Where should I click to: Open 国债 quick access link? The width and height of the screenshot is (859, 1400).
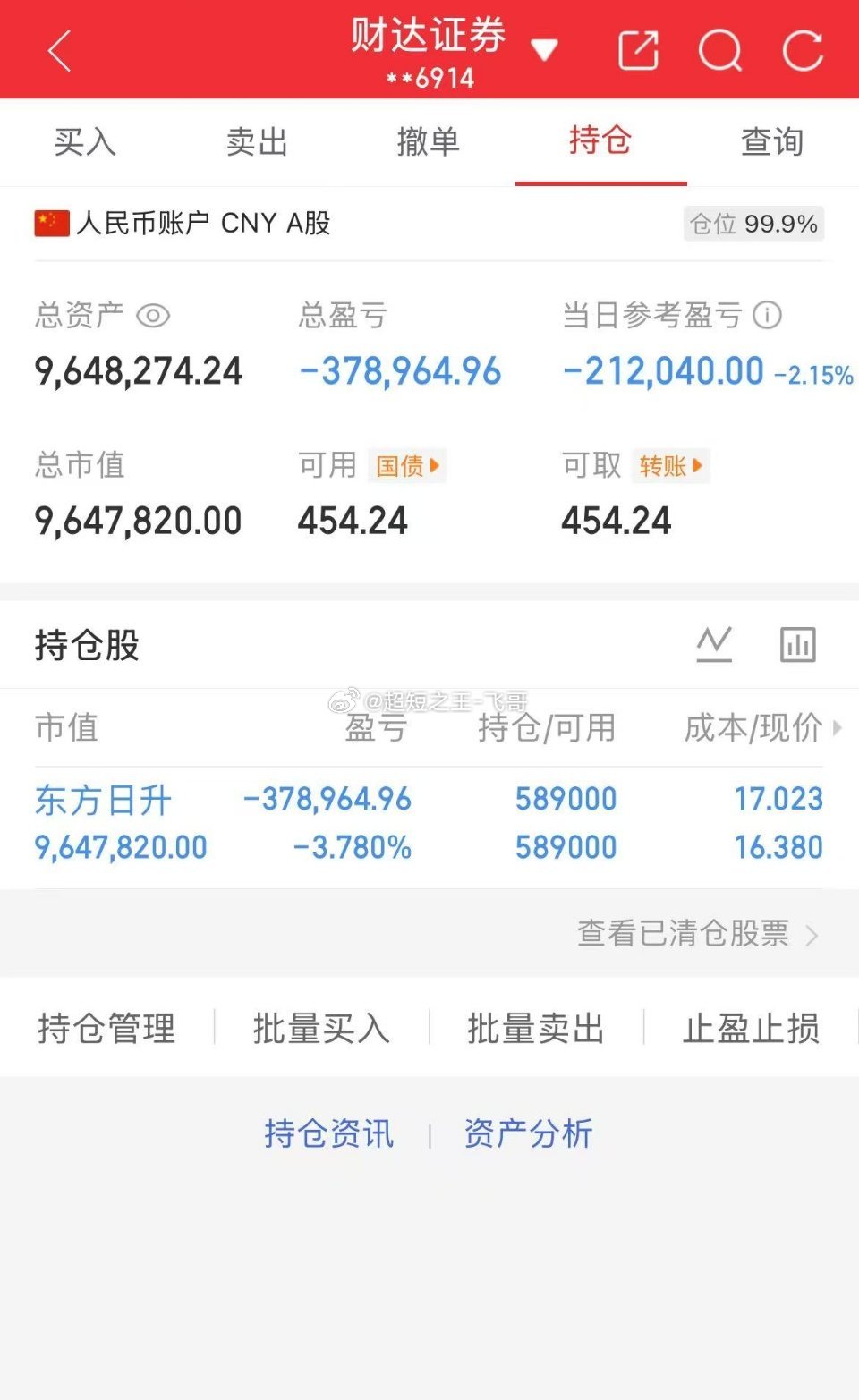tap(407, 466)
